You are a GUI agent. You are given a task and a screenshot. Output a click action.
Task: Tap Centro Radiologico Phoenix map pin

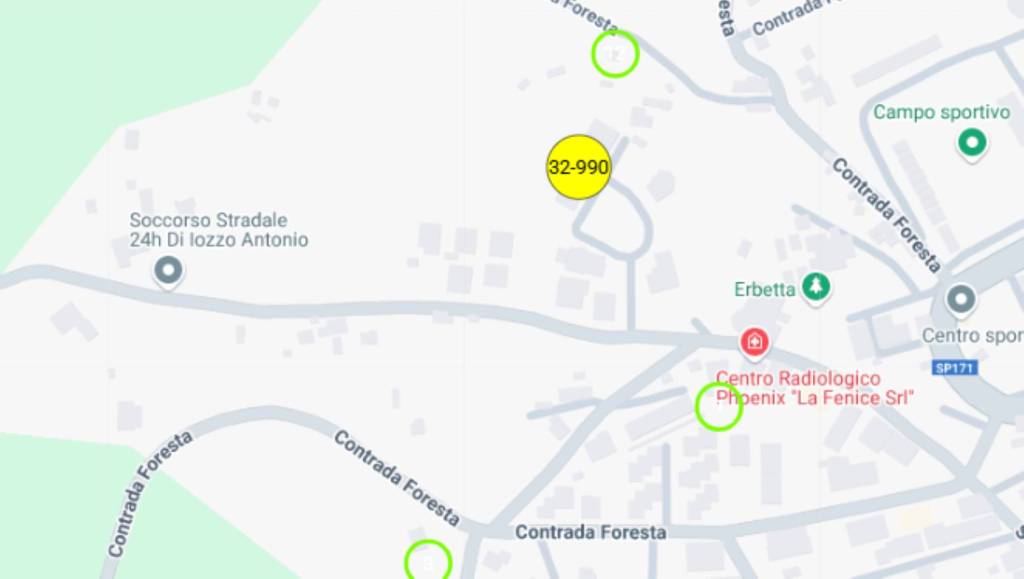tap(754, 344)
